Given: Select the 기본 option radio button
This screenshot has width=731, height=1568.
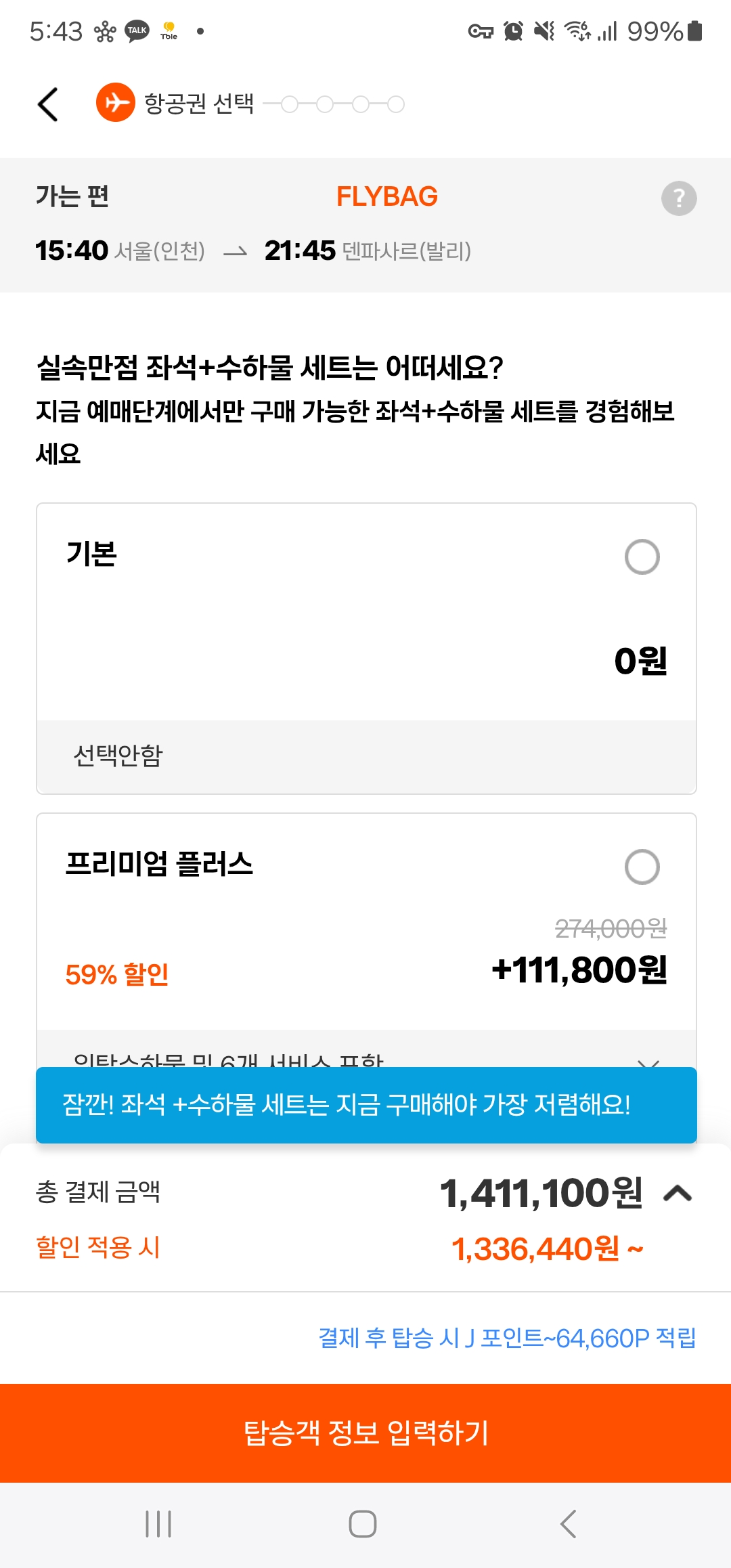Looking at the screenshot, I should (x=642, y=557).
